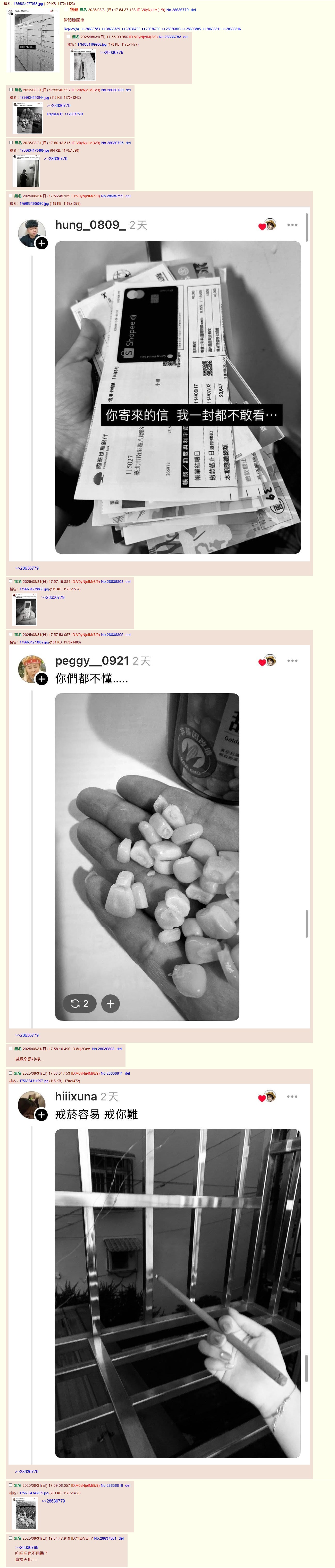
Task: Jump to reply >>28636816 in Replies list
Action: pyautogui.click(x=232, y=29)
